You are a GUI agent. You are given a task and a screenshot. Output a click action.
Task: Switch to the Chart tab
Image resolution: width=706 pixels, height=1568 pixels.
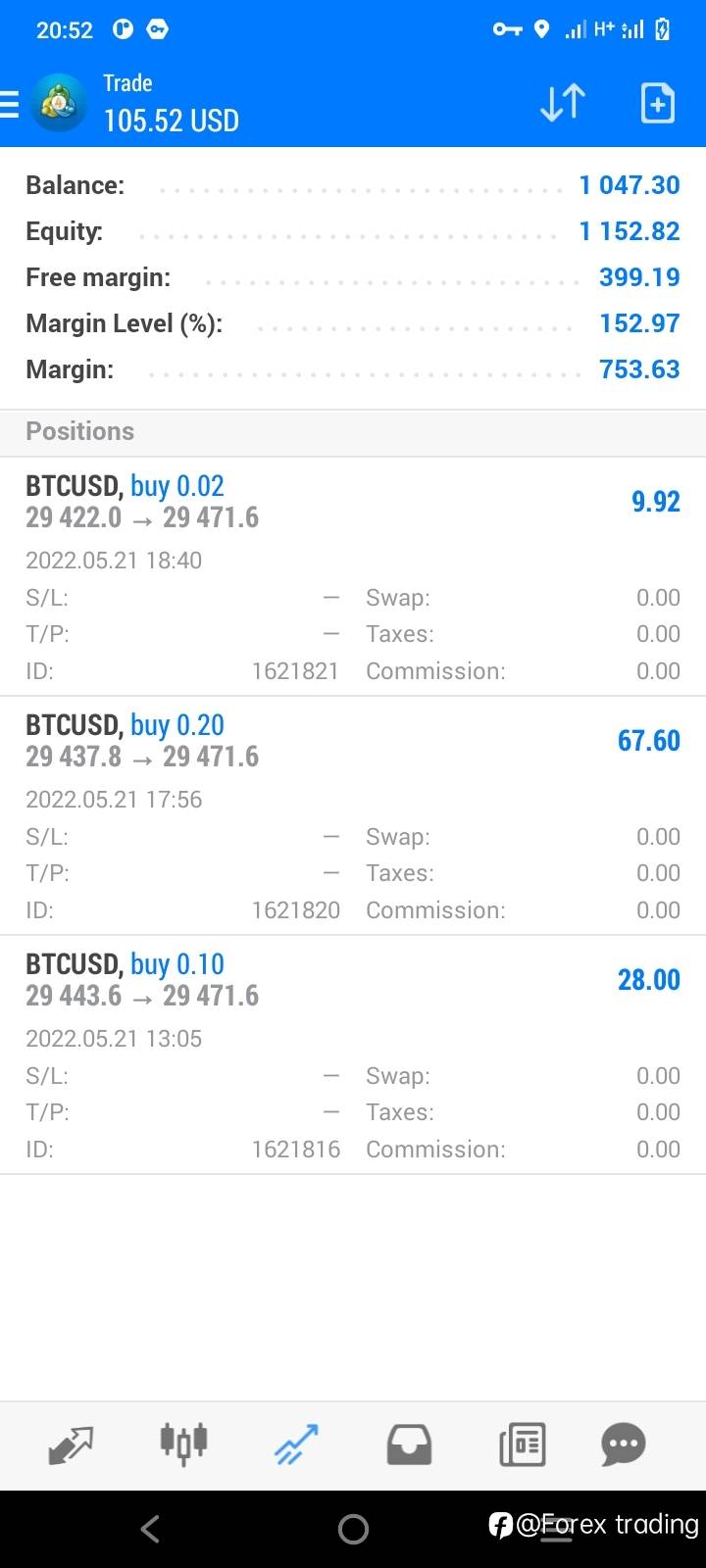click(x=183, y=1445)
